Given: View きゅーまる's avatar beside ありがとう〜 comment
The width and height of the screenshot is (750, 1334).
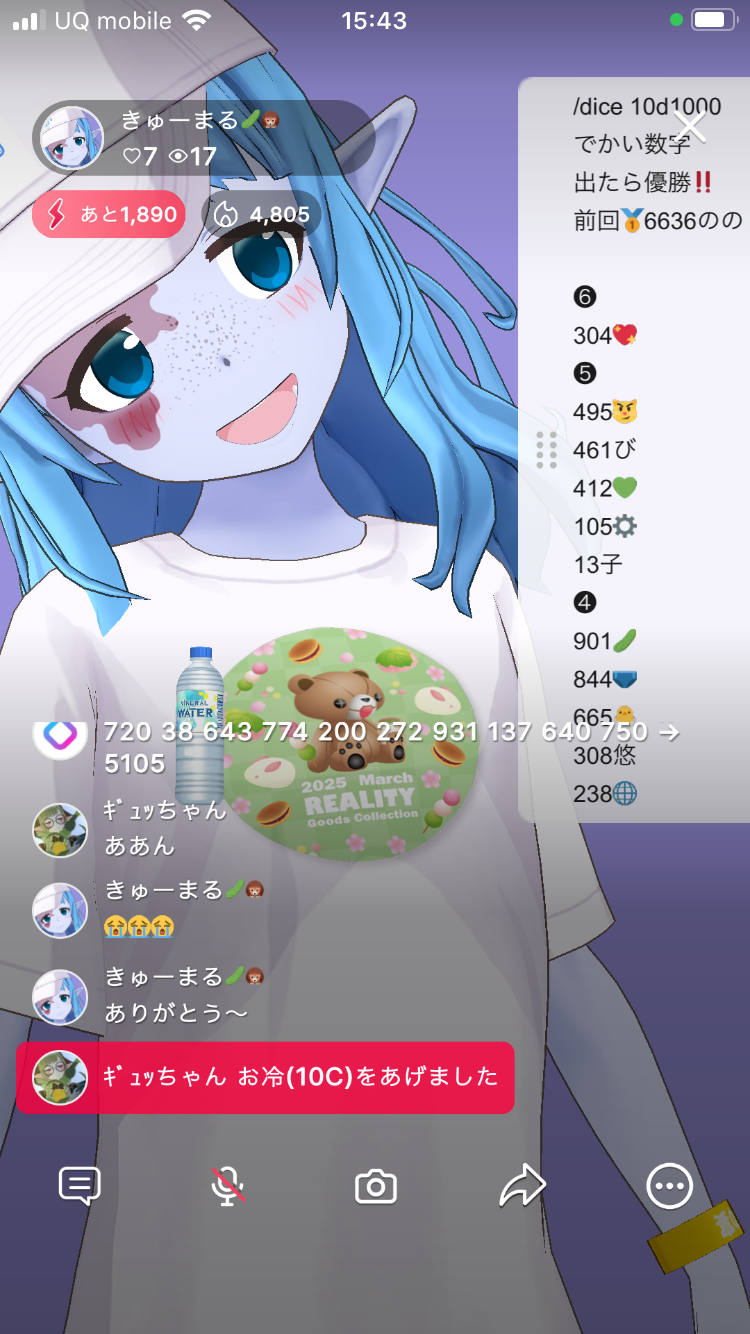Looking at the screenshot, I should [x=60, y=996].
